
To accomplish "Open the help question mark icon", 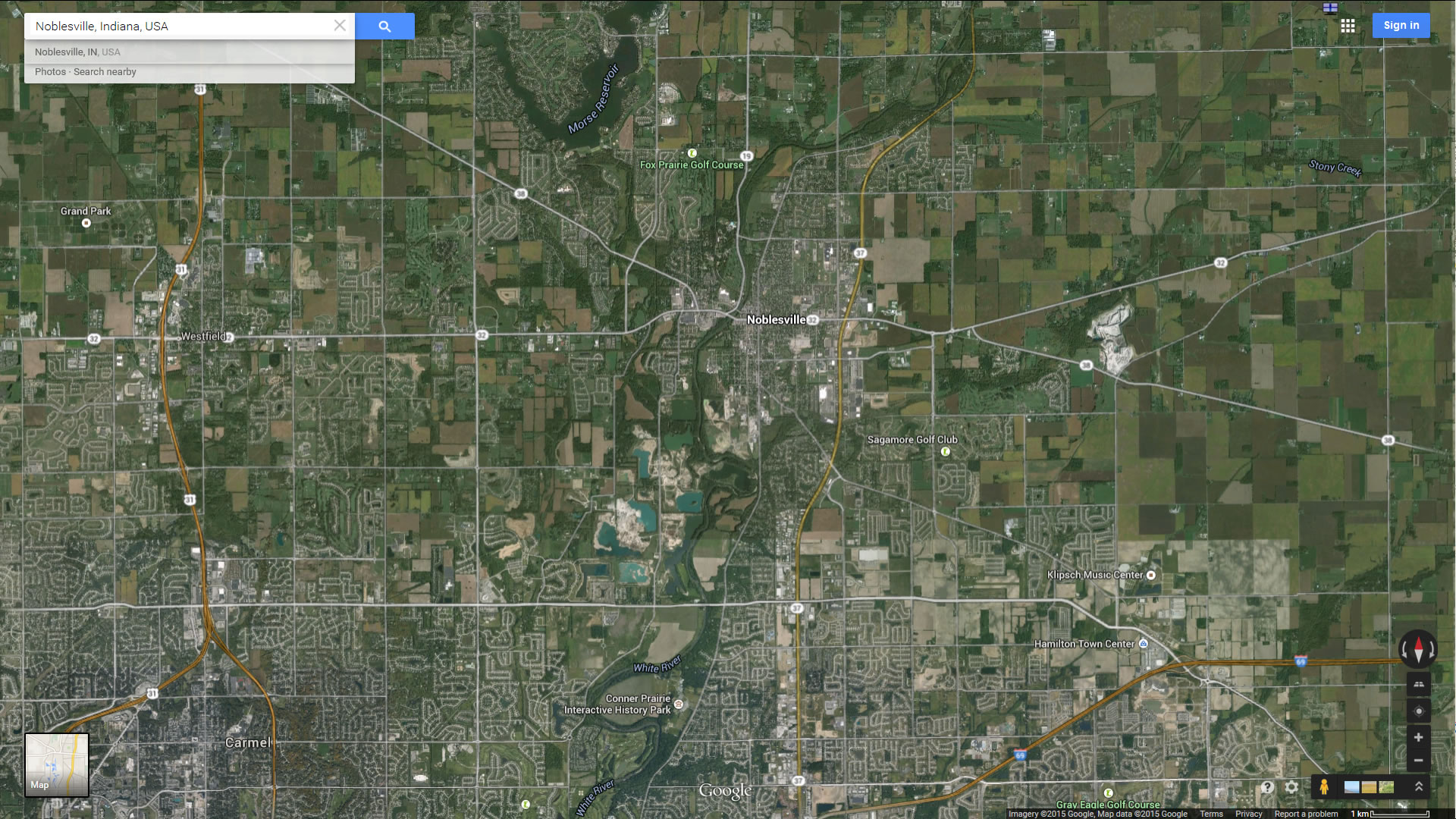I will [1267, 787].
